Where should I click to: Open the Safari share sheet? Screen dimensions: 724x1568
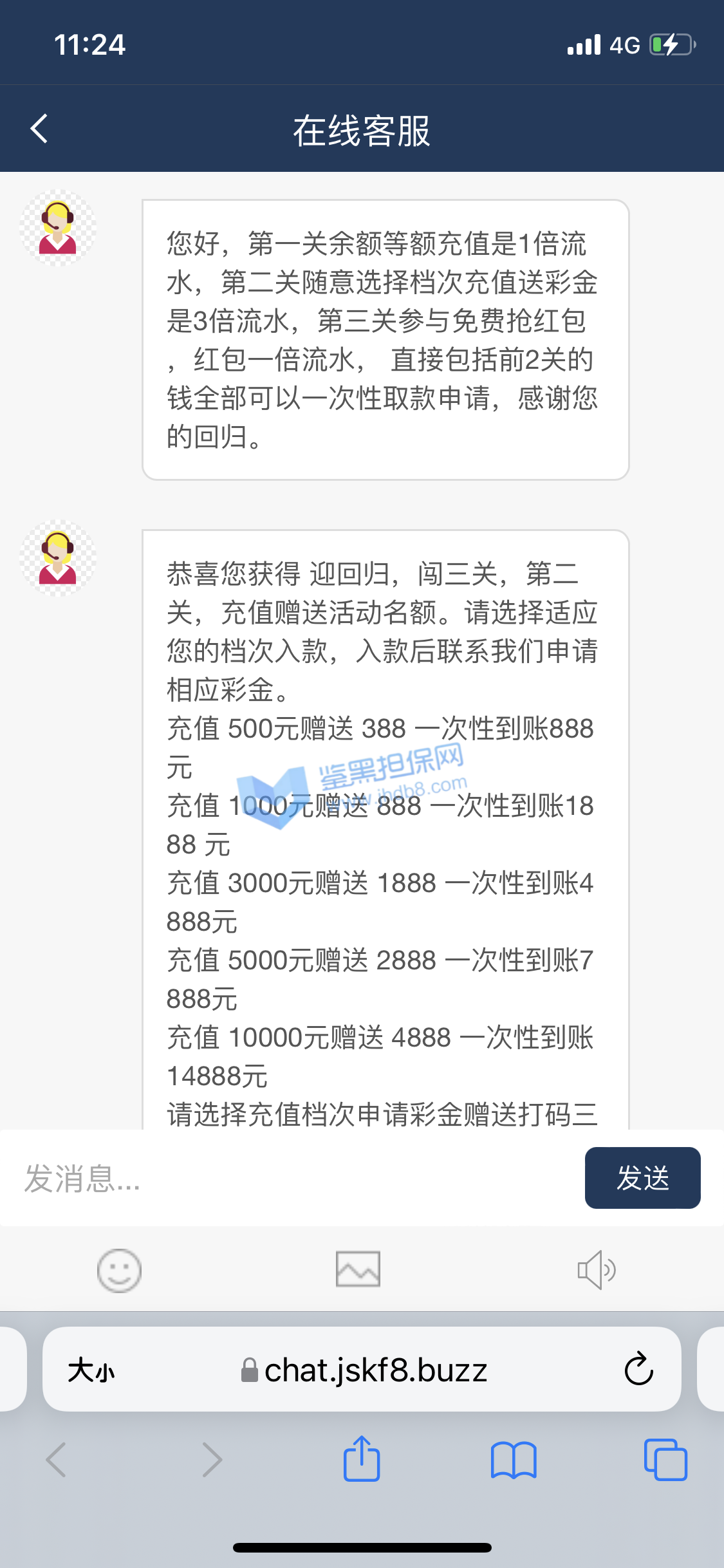[x=362, y=1459]
